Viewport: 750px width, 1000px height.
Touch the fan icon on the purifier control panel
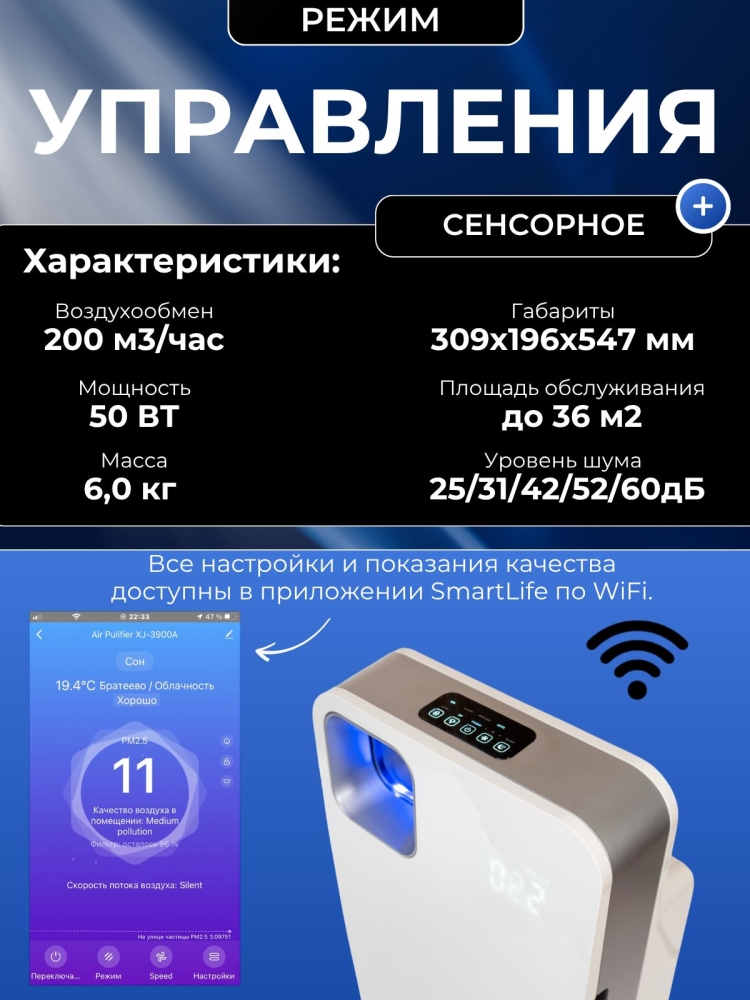[x=485, y=738]
